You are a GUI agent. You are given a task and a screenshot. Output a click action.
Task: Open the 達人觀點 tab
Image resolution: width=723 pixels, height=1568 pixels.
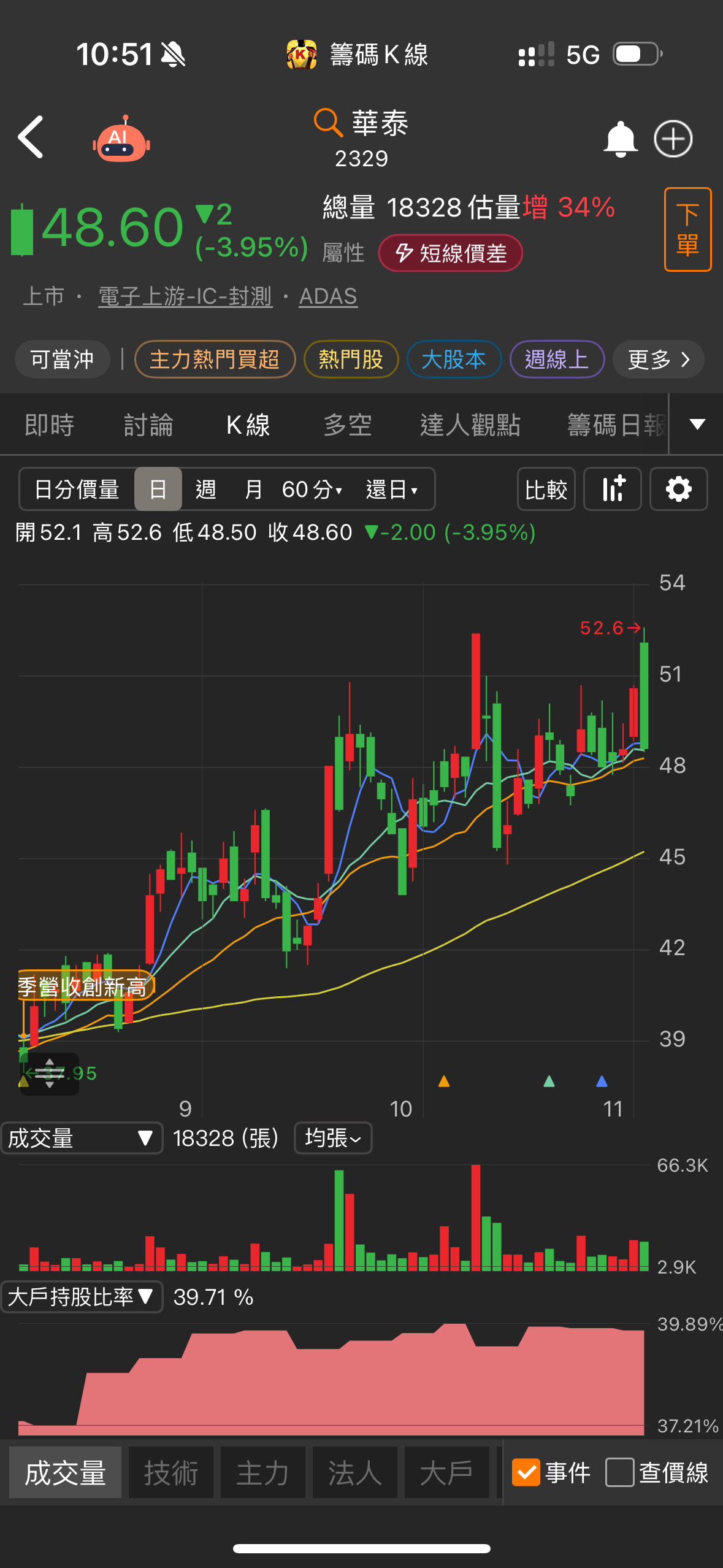470,425
